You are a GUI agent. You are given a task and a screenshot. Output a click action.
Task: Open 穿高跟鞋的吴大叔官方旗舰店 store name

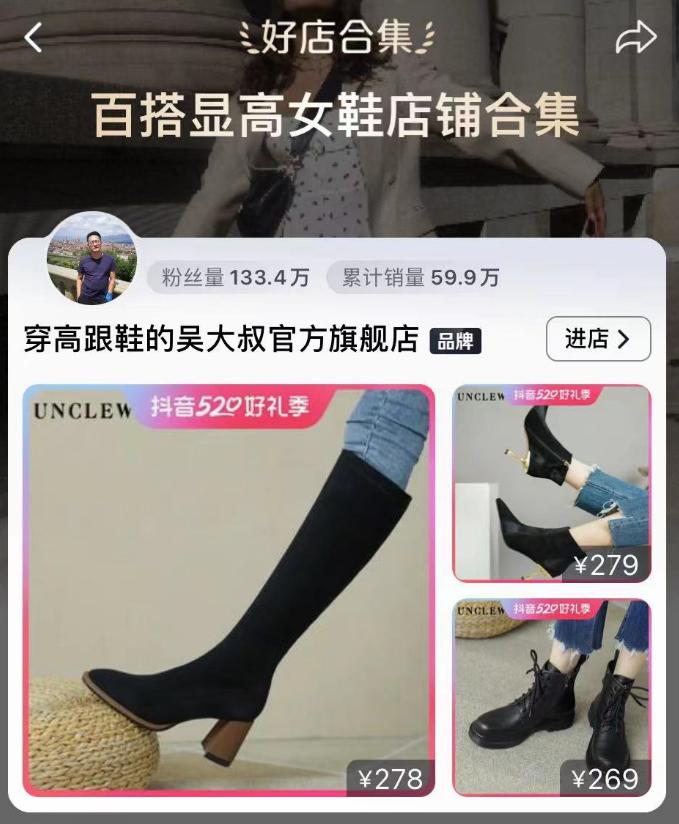point(220,340)
